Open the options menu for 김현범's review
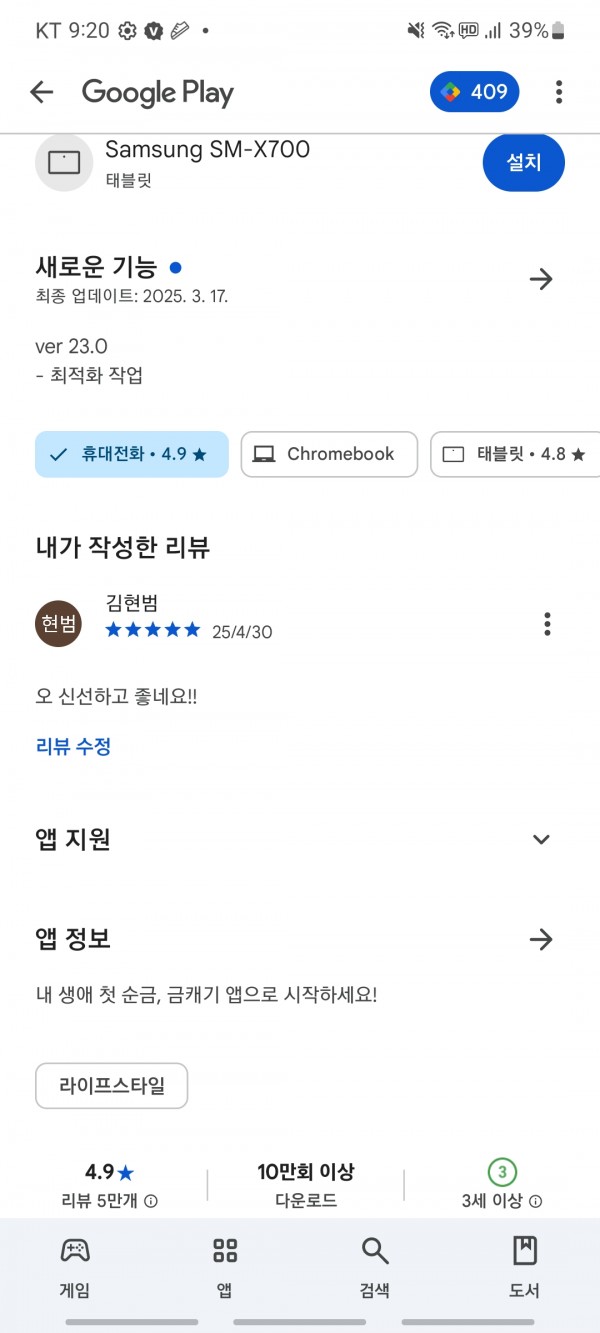The width and height of the screenshot is (600, 1333). tap(547, 624)
